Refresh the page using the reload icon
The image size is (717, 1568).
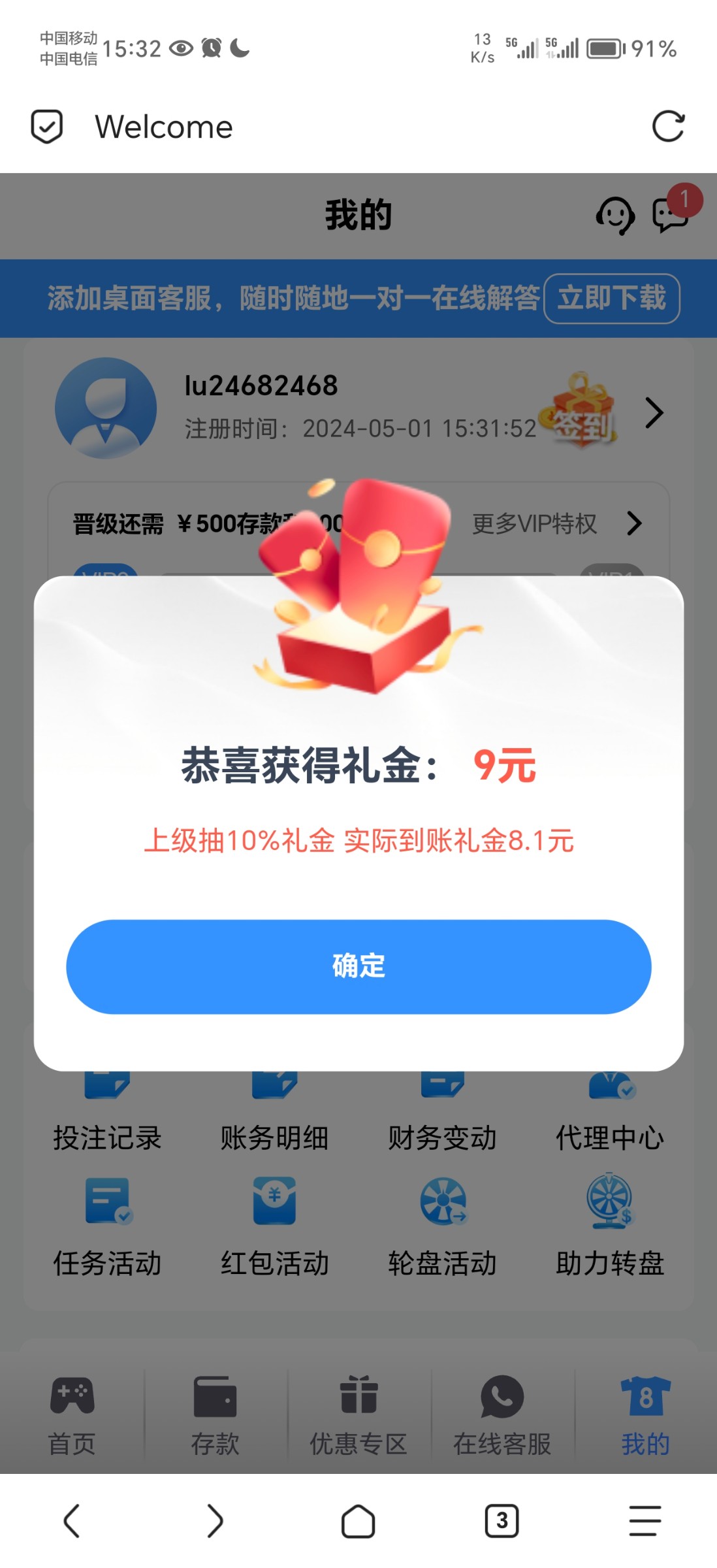(x=669, y=127)
